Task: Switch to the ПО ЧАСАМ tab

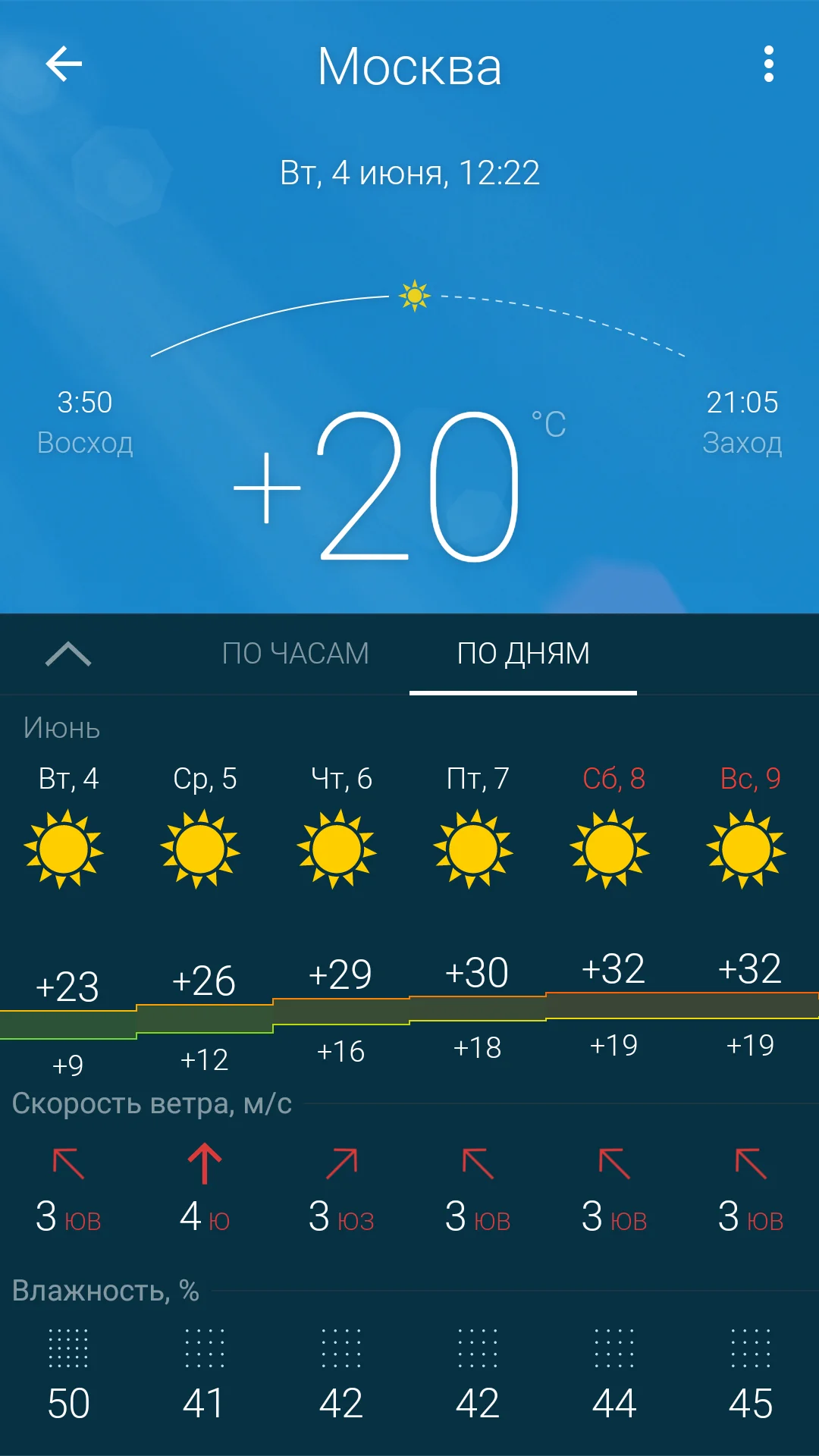Action: [x=296, y=654]
